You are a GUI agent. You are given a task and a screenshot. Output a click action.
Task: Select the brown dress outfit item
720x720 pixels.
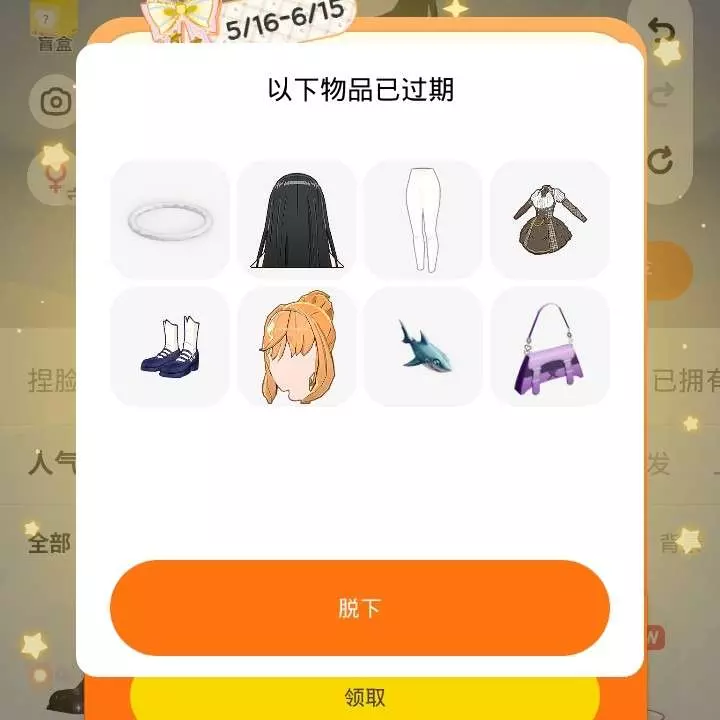coord(550,220)
